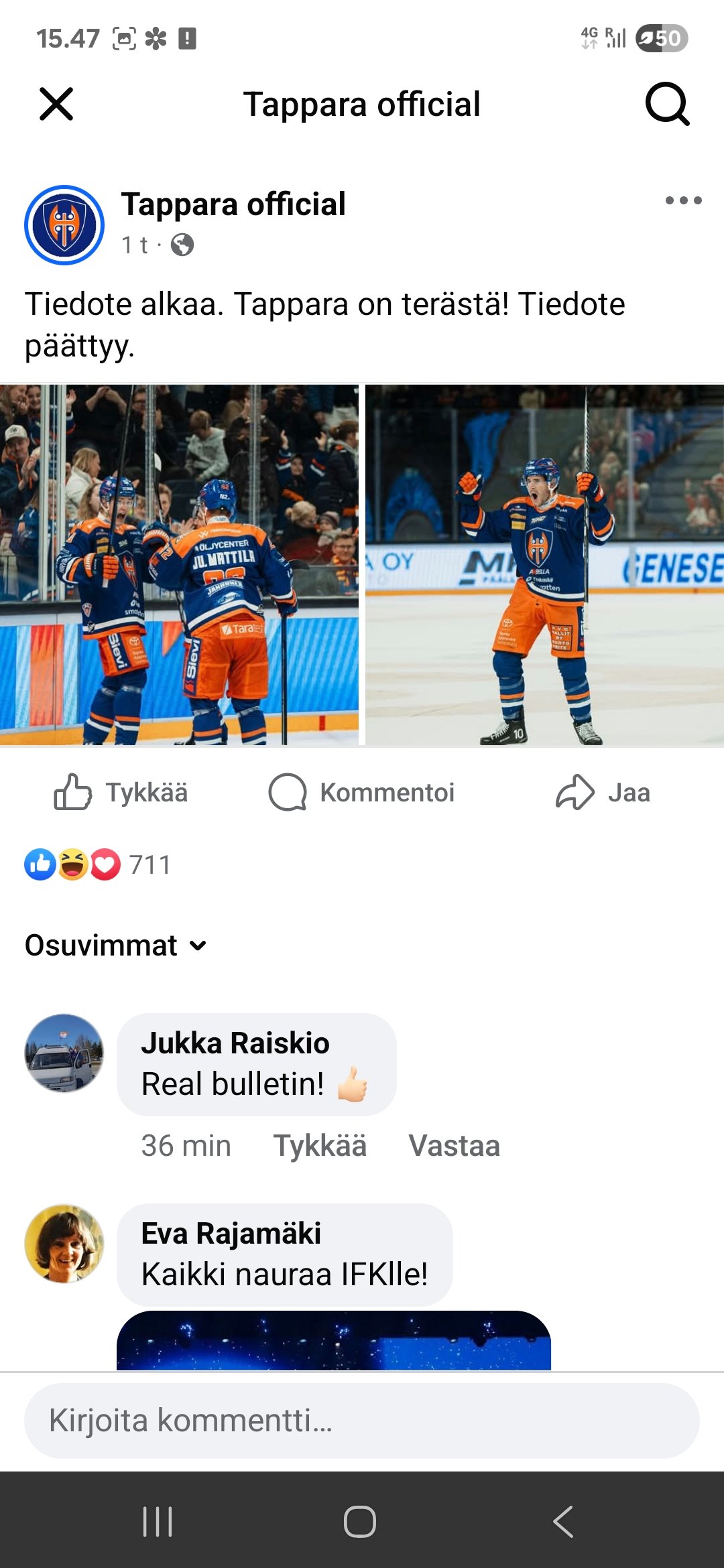The image size is (724, 1568).
Task: Go back using system navigation arrow
Action: [x=563, y=1521]
